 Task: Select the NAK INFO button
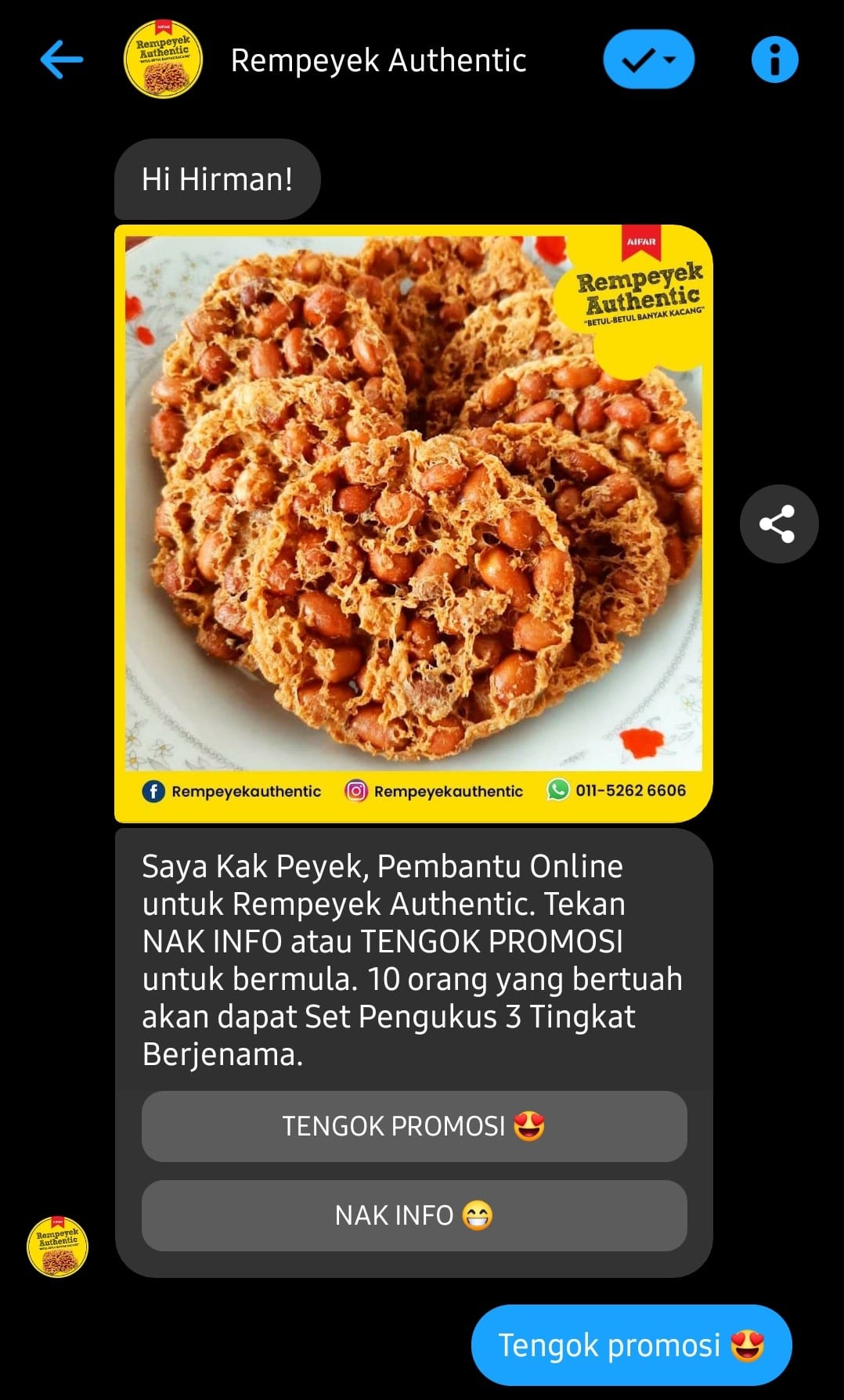coord(414,1215)
